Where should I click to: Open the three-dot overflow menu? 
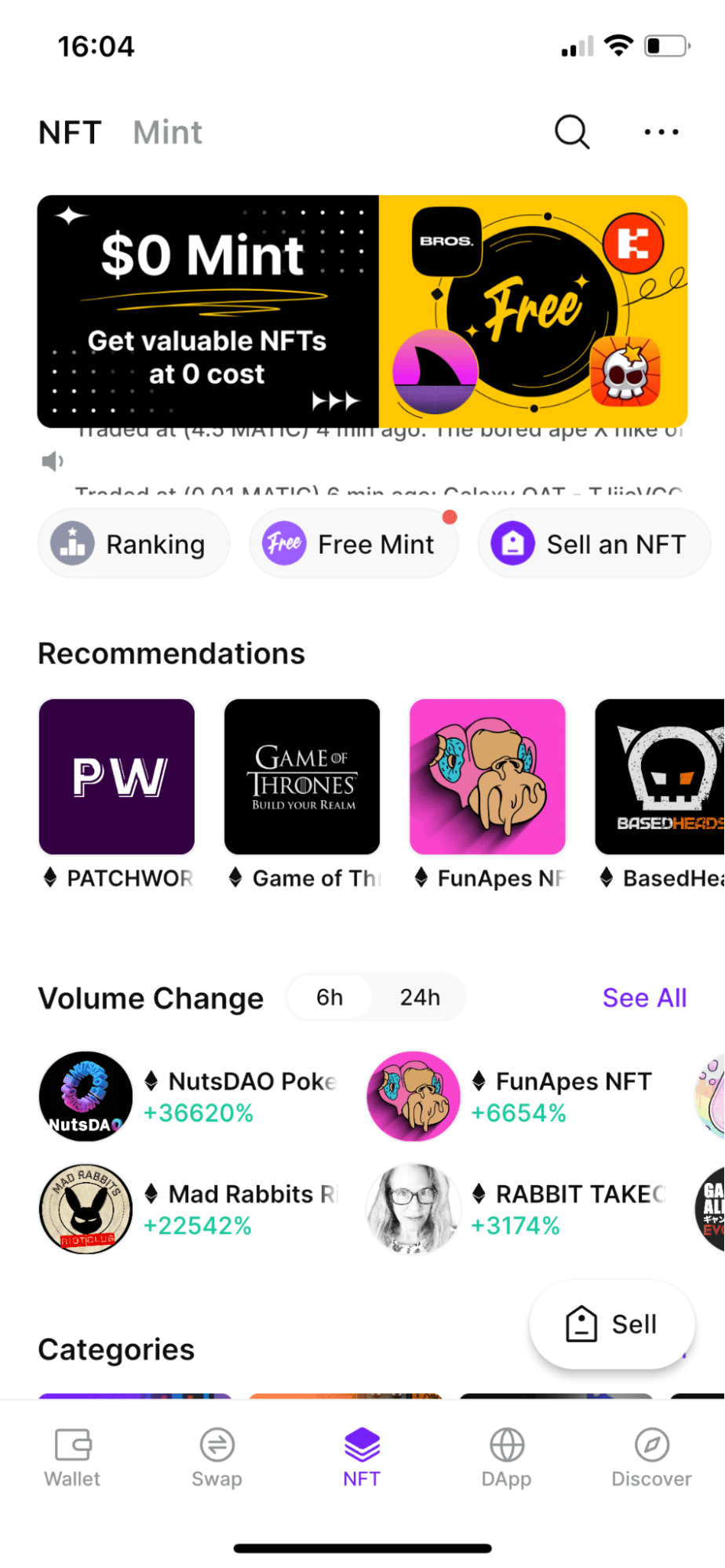point(661,132)
